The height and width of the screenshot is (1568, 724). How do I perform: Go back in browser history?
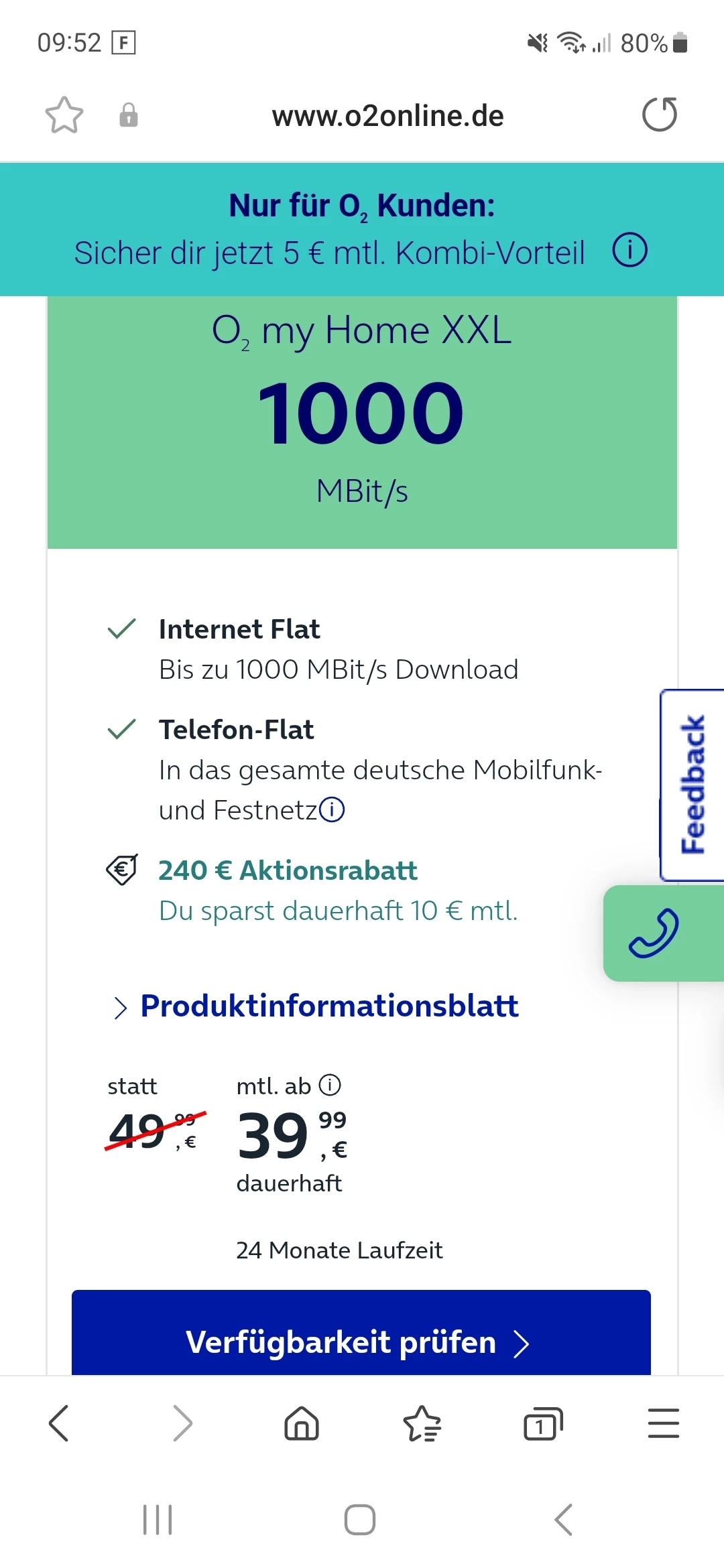(x=59, y=1423)
